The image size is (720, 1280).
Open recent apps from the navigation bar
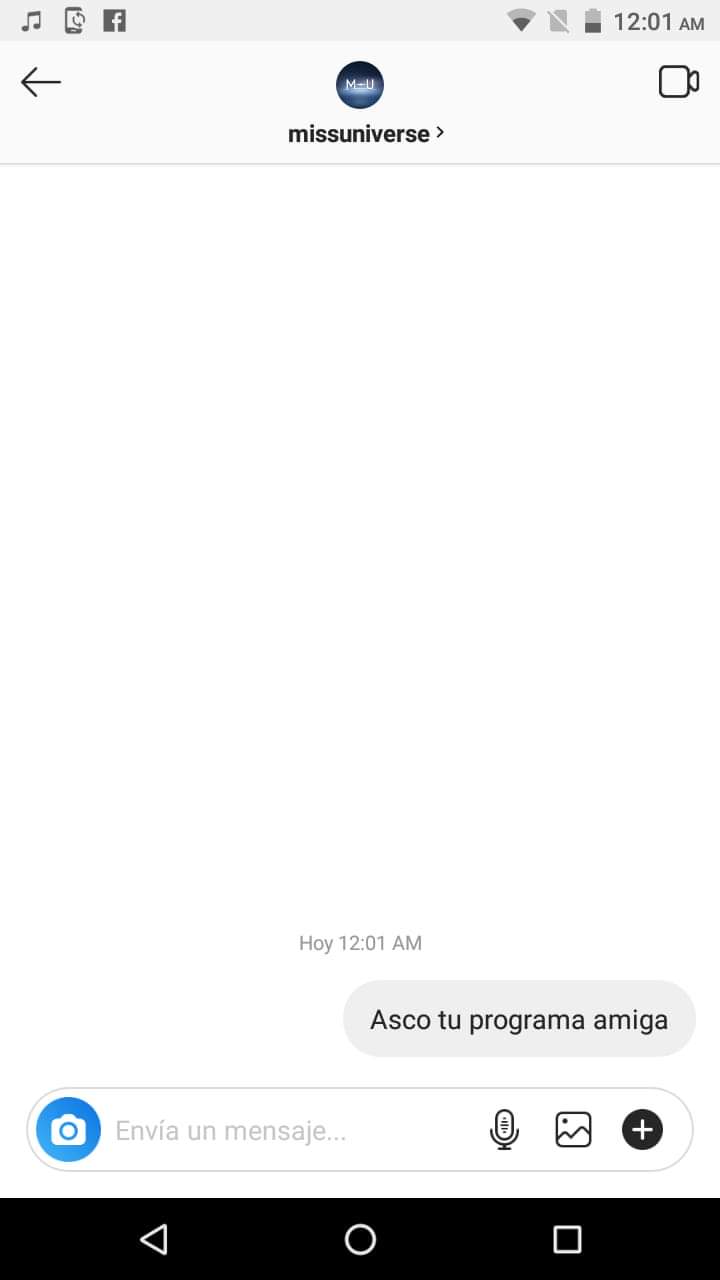coord(567,1239)
